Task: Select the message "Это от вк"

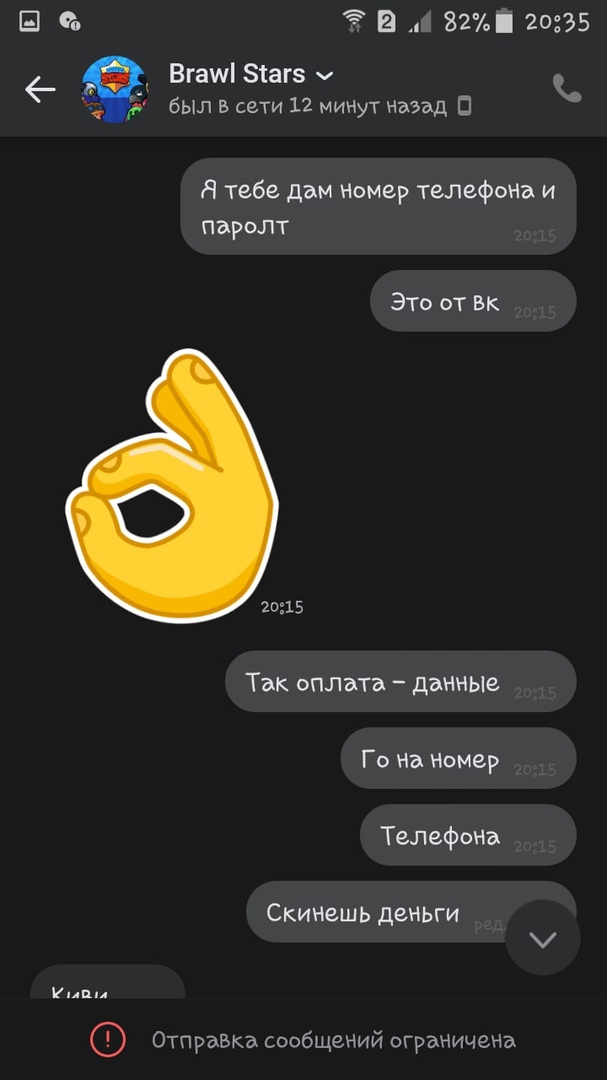Action: point(472,301)
